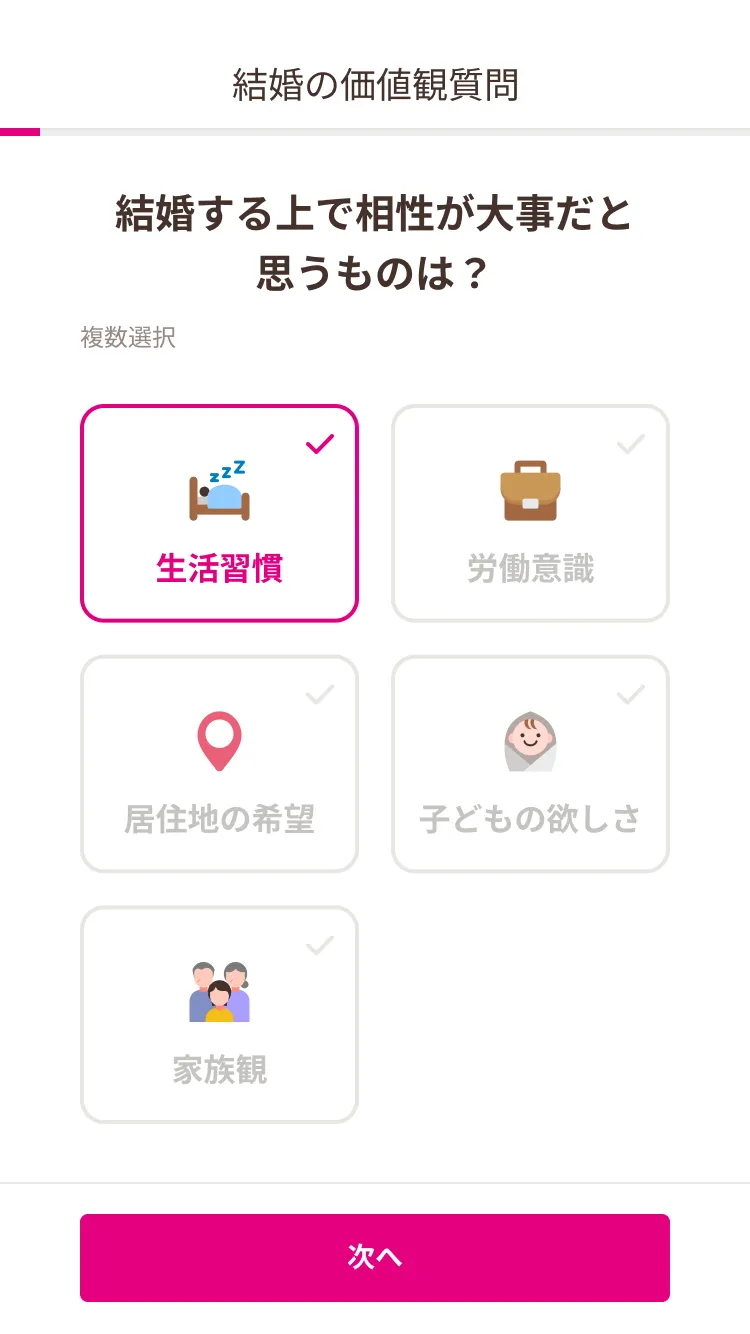The height and width of the screenshot is (1334, 750).
Task: Choose 居住地の希望 as important
Action: (x=219, y=764)
